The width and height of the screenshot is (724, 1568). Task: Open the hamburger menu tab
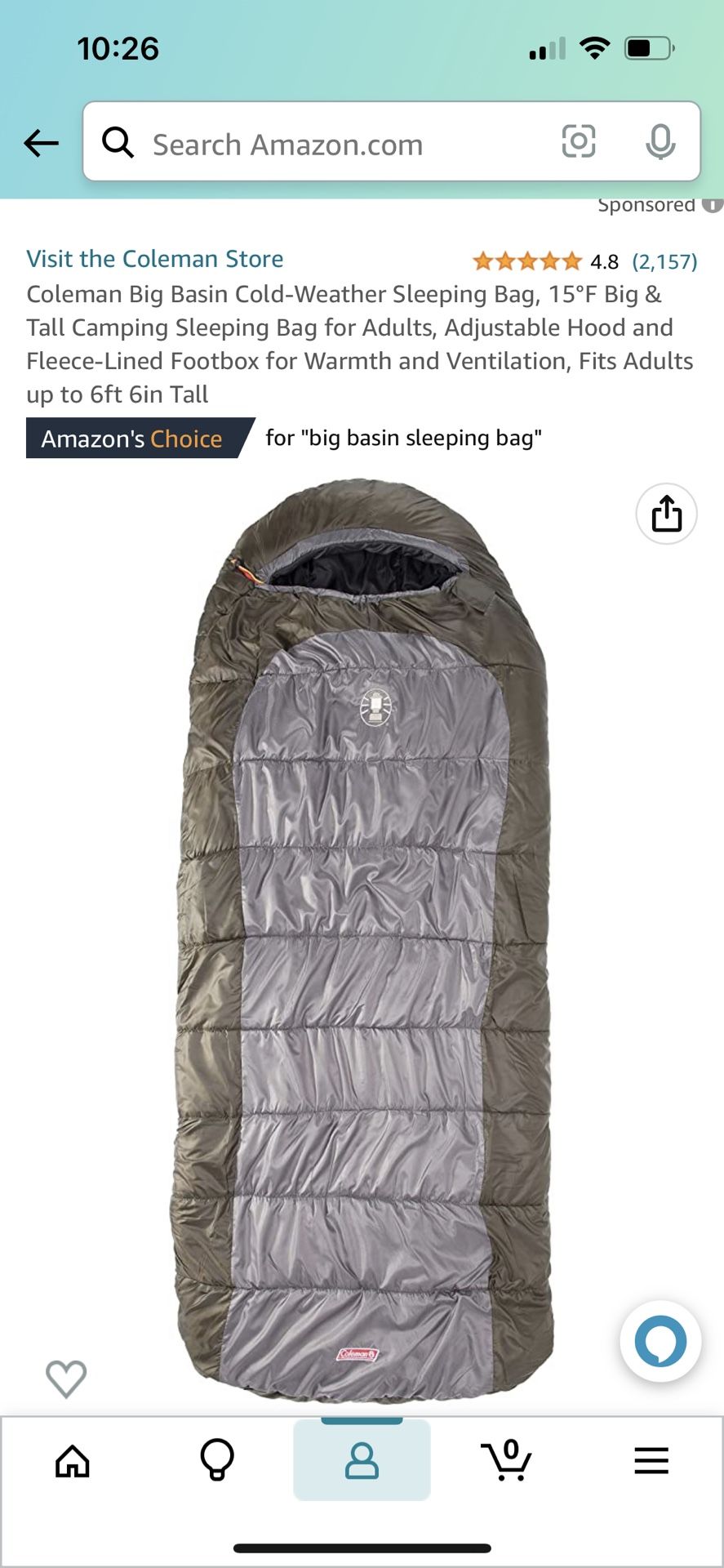pyautogui.click(x=651, y=1460)
